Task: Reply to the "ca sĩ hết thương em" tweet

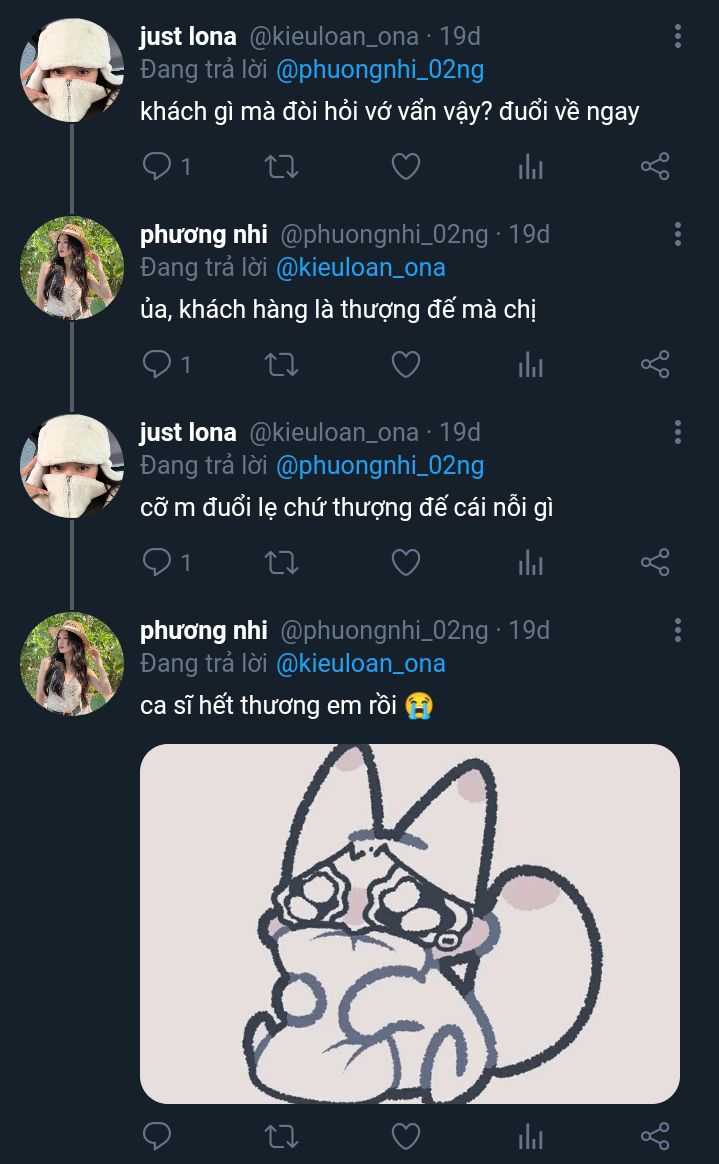Action: point(157,1136)
